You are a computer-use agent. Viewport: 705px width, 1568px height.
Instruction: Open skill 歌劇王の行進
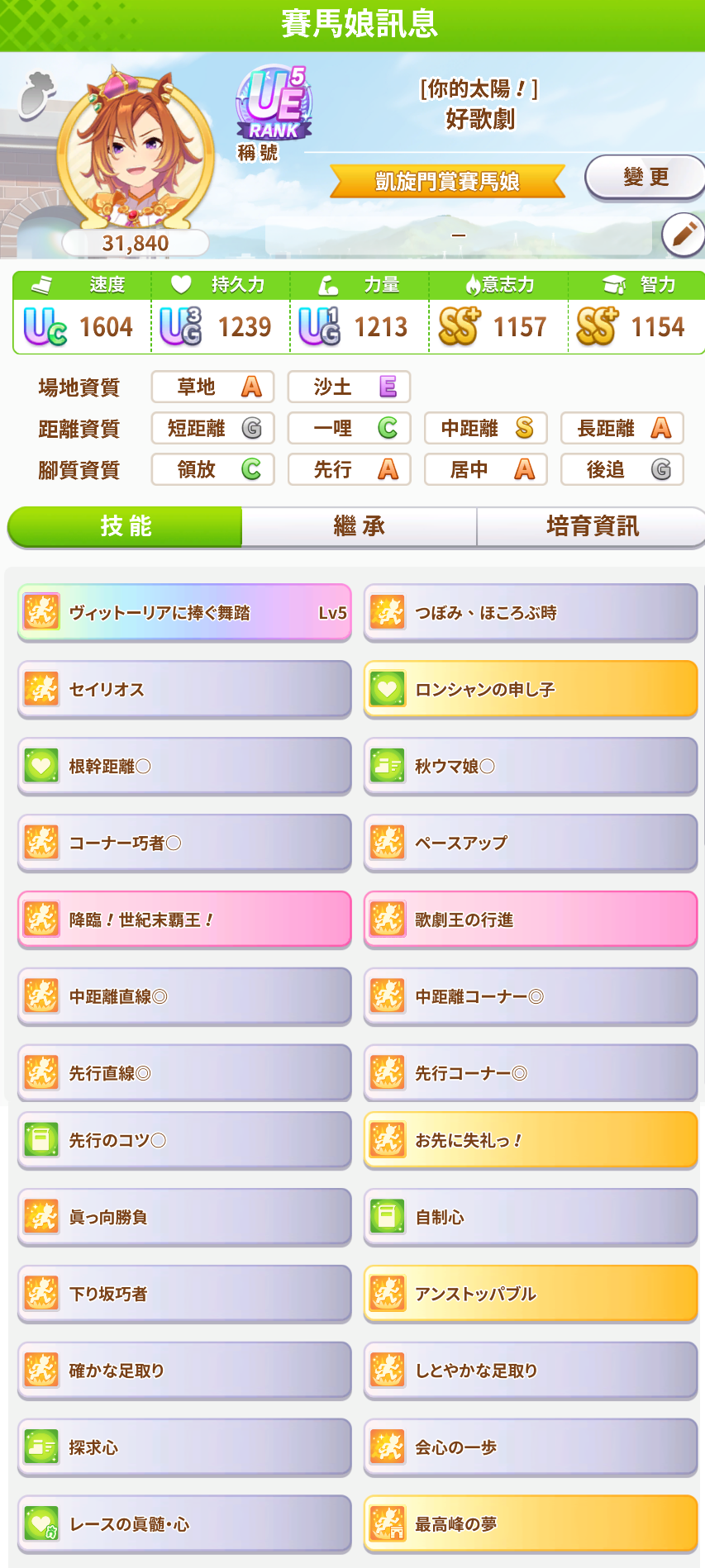[531, 919]
